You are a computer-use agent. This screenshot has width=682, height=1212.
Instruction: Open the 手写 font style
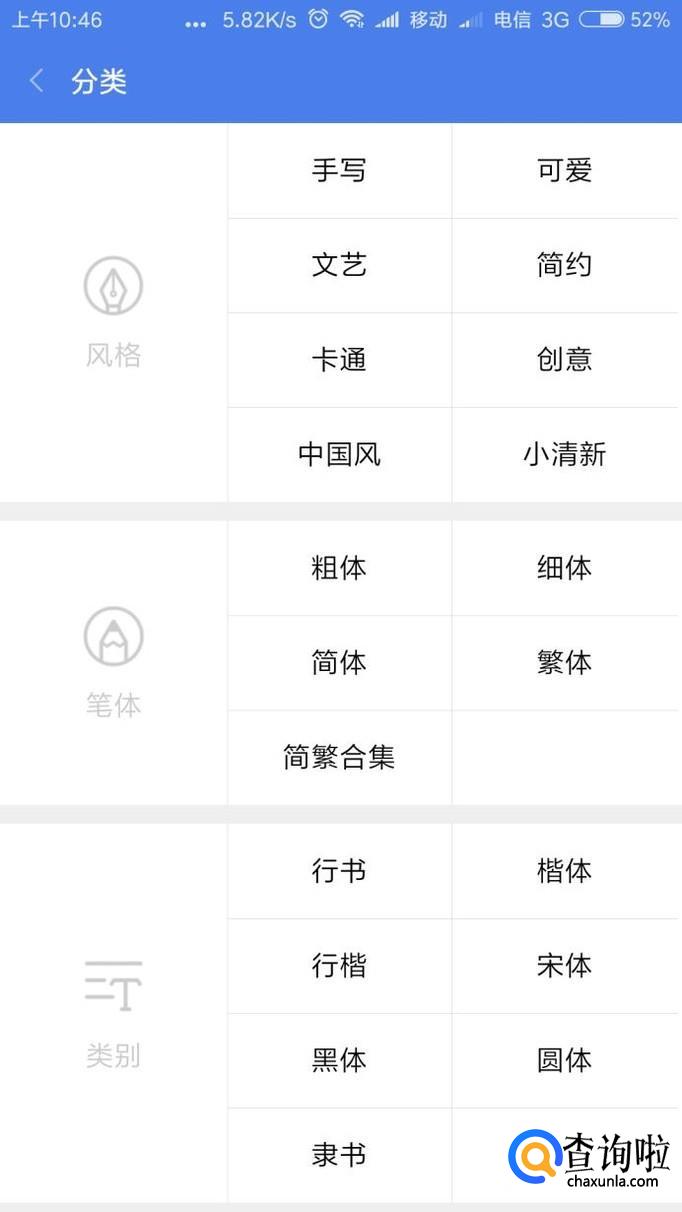point(339,170)
